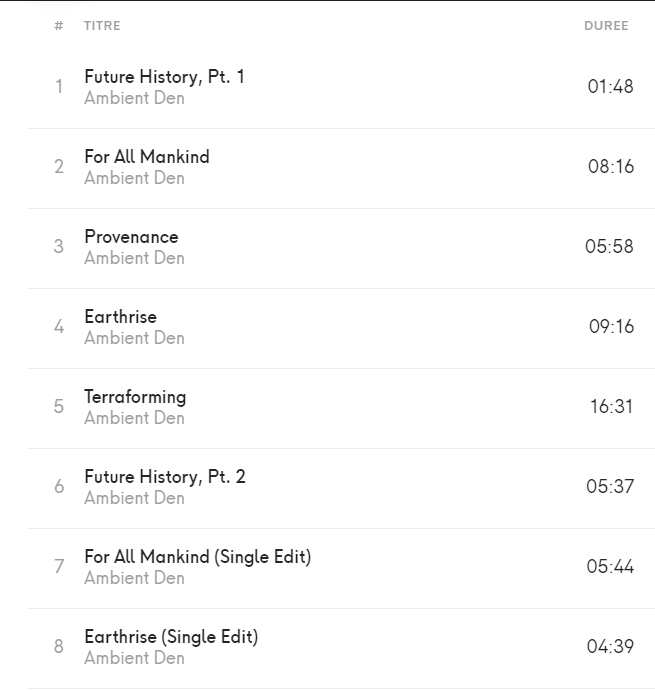Start the 09:16 Earthrise track
Image resolution: width=655 pixels, height=690 pixels.
pos(120,317)
